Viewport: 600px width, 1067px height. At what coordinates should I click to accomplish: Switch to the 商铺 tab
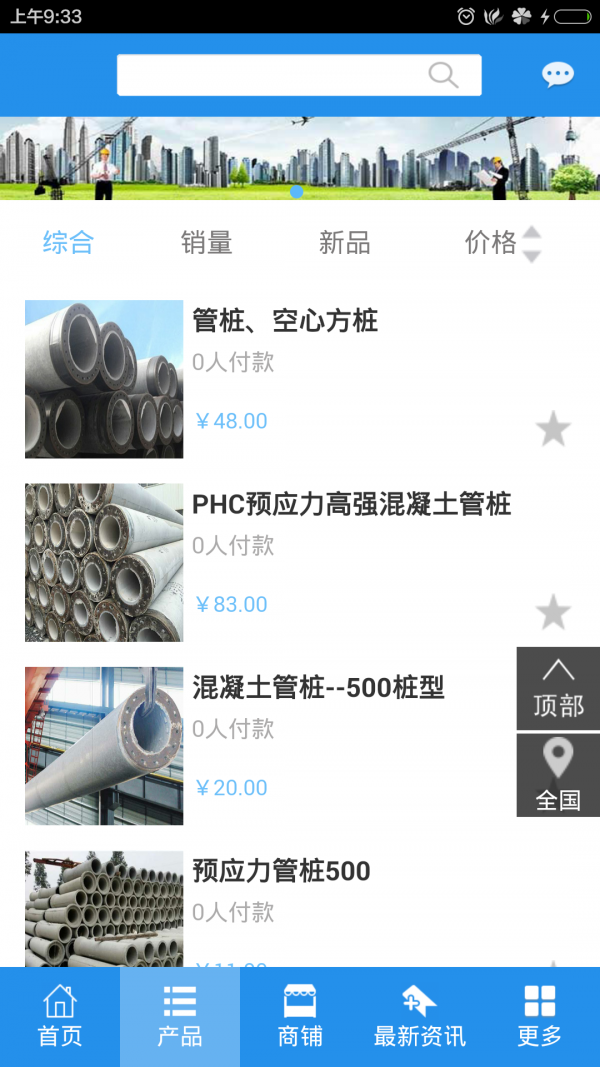300,1017
